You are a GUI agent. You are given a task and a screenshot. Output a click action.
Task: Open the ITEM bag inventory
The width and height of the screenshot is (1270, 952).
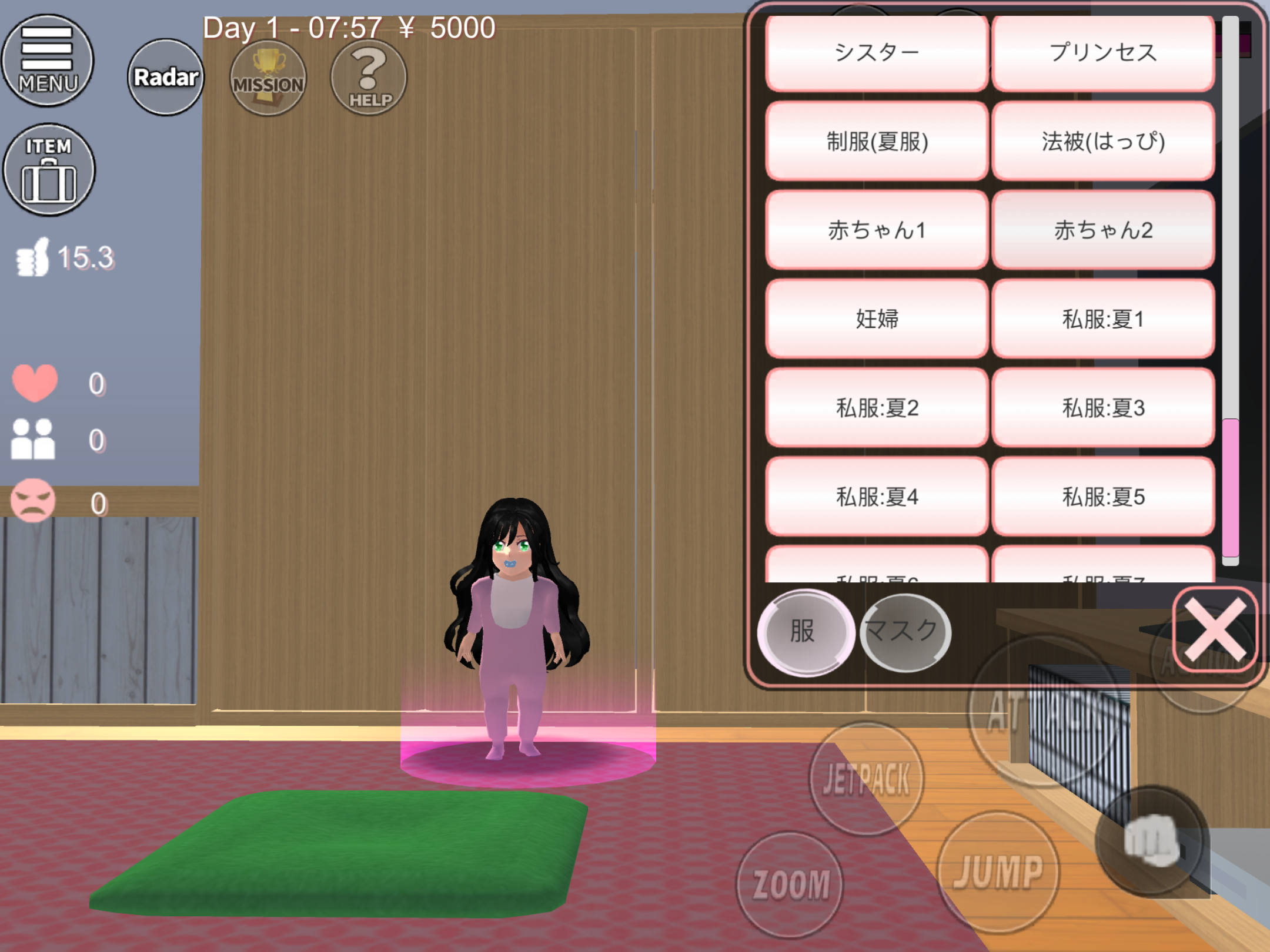click(x=49, y=170)
